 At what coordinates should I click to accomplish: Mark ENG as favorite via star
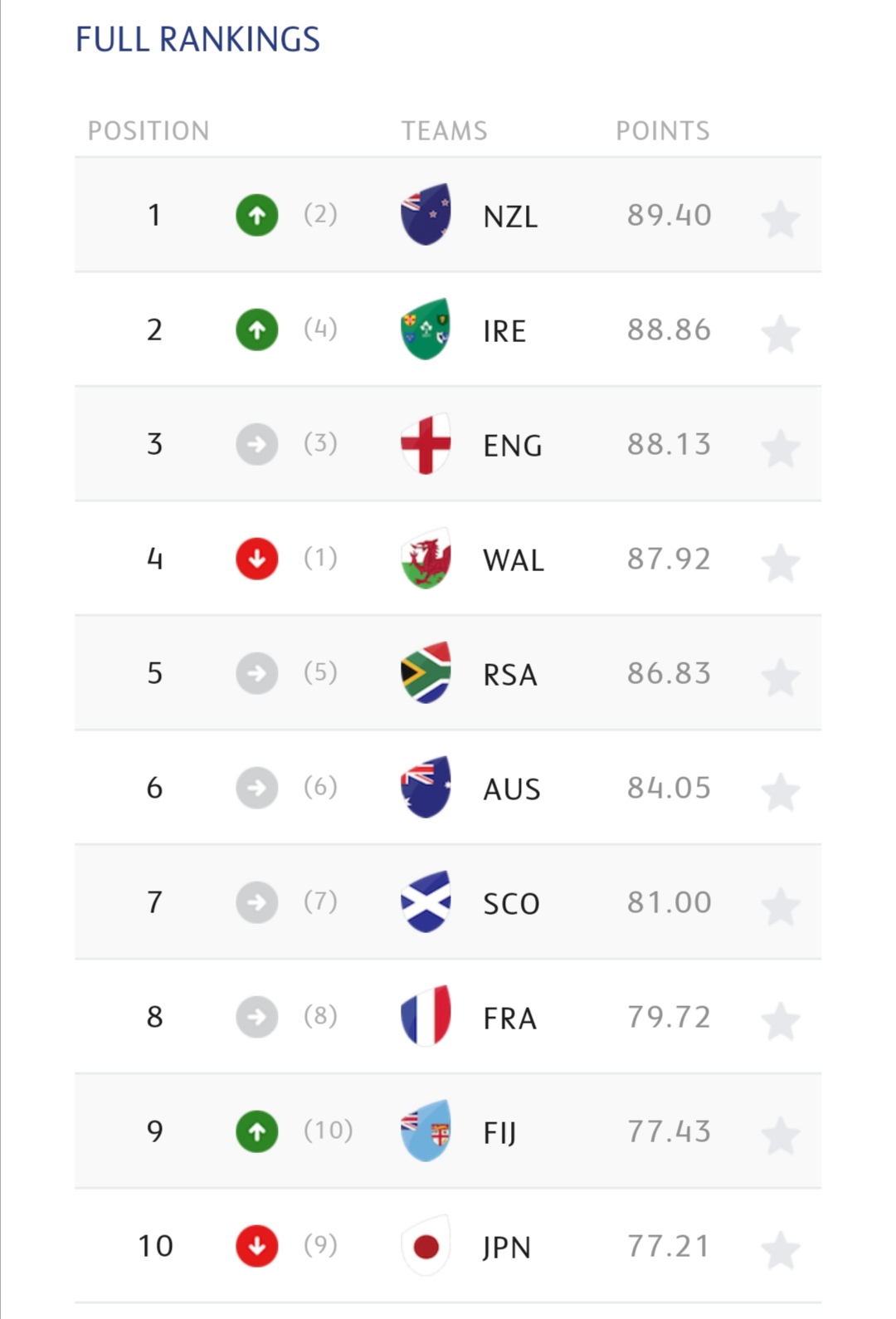coord(780,449)
